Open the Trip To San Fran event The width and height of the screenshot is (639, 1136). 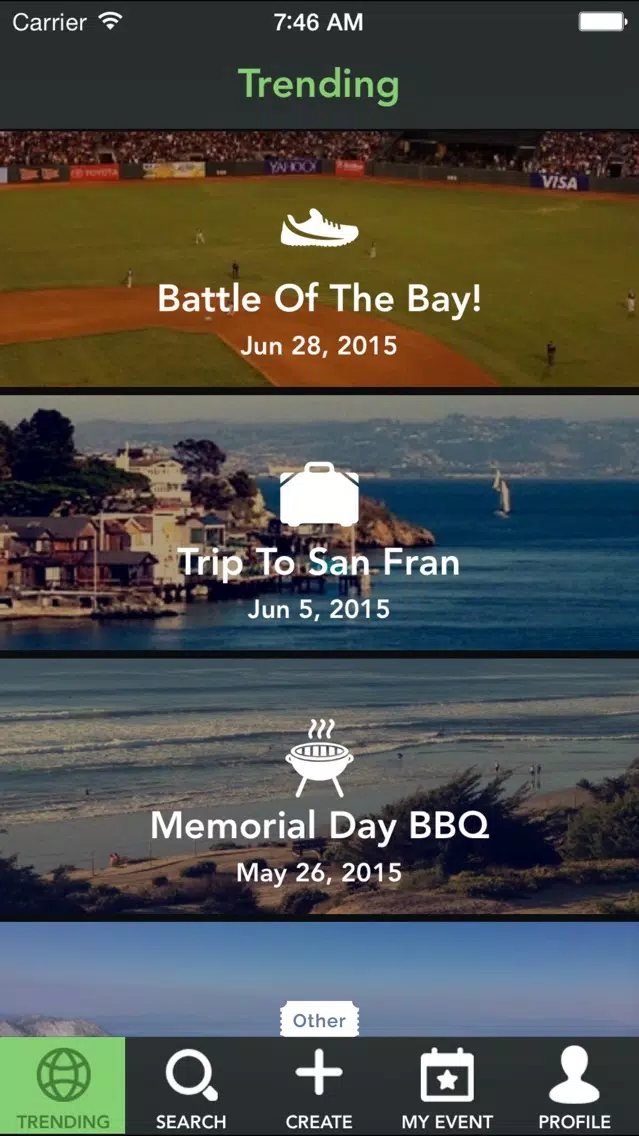point(320,522)
